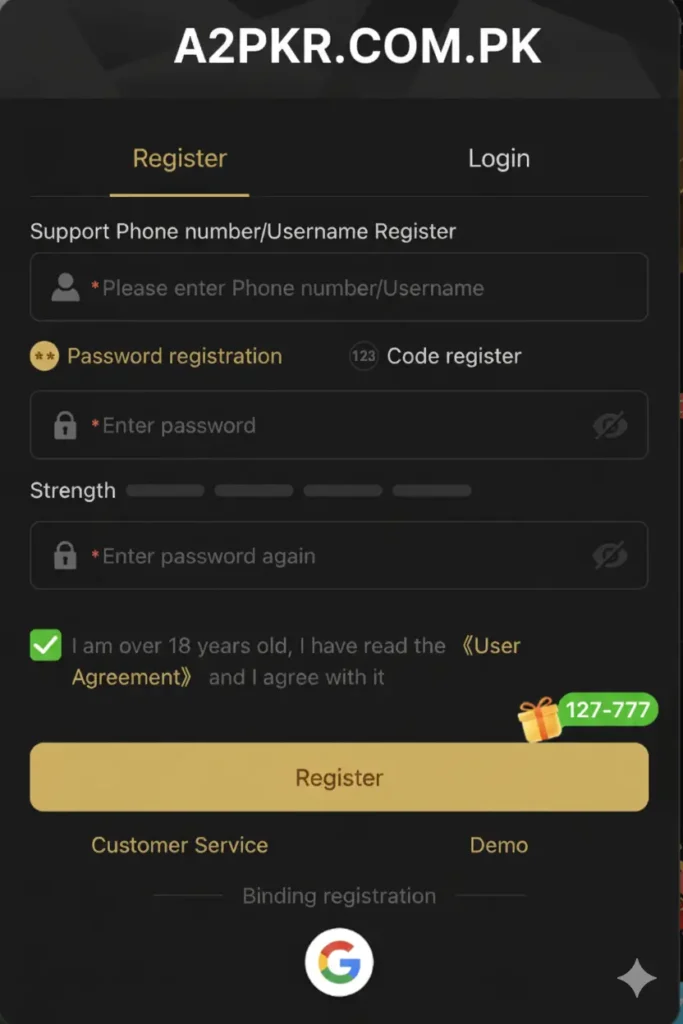Register with Google account
Viewport: 683px width, 1024px height.
click(339, 962)
